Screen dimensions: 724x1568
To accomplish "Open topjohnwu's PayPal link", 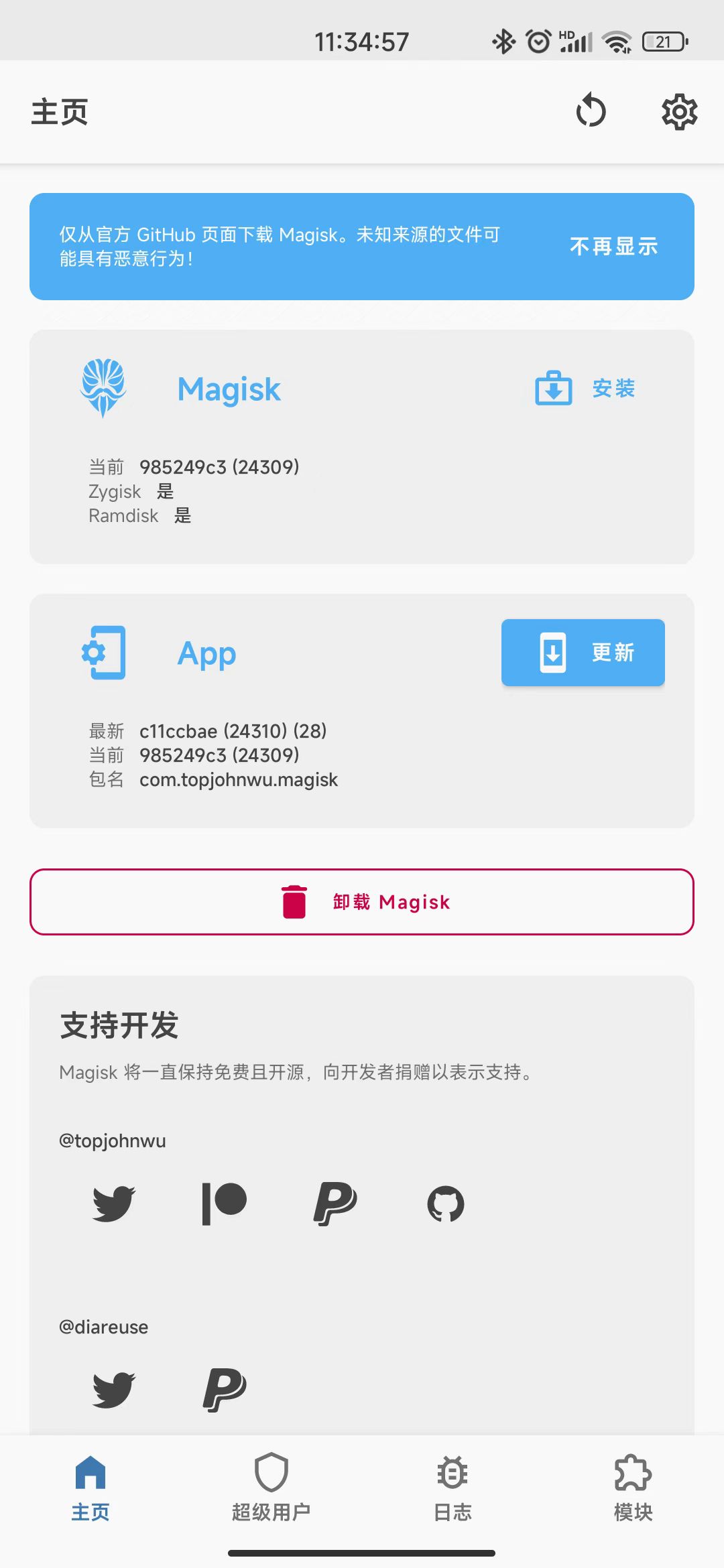I will tap(335, 1203).
